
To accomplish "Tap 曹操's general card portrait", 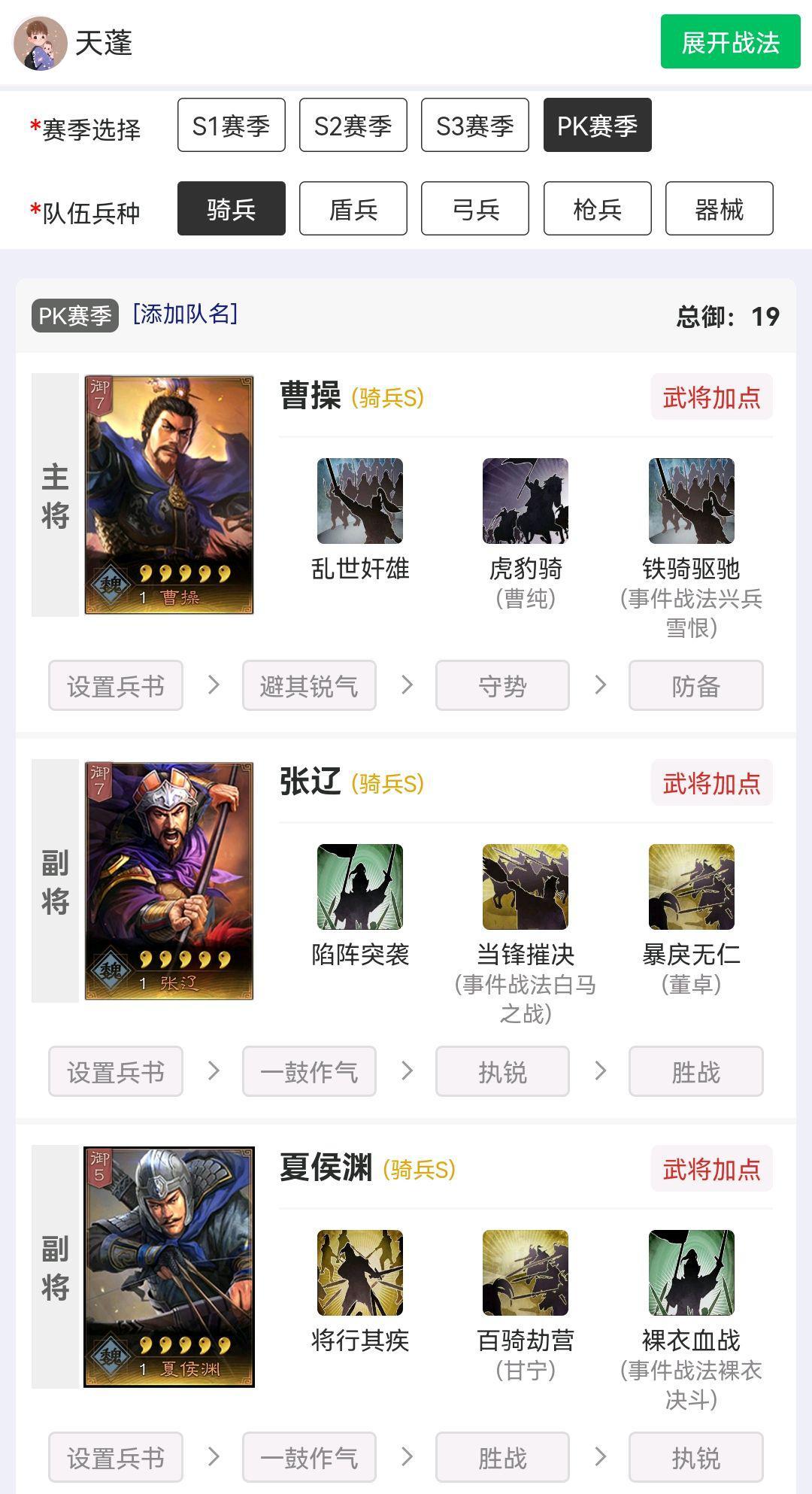I will click(x=169, y=495).
